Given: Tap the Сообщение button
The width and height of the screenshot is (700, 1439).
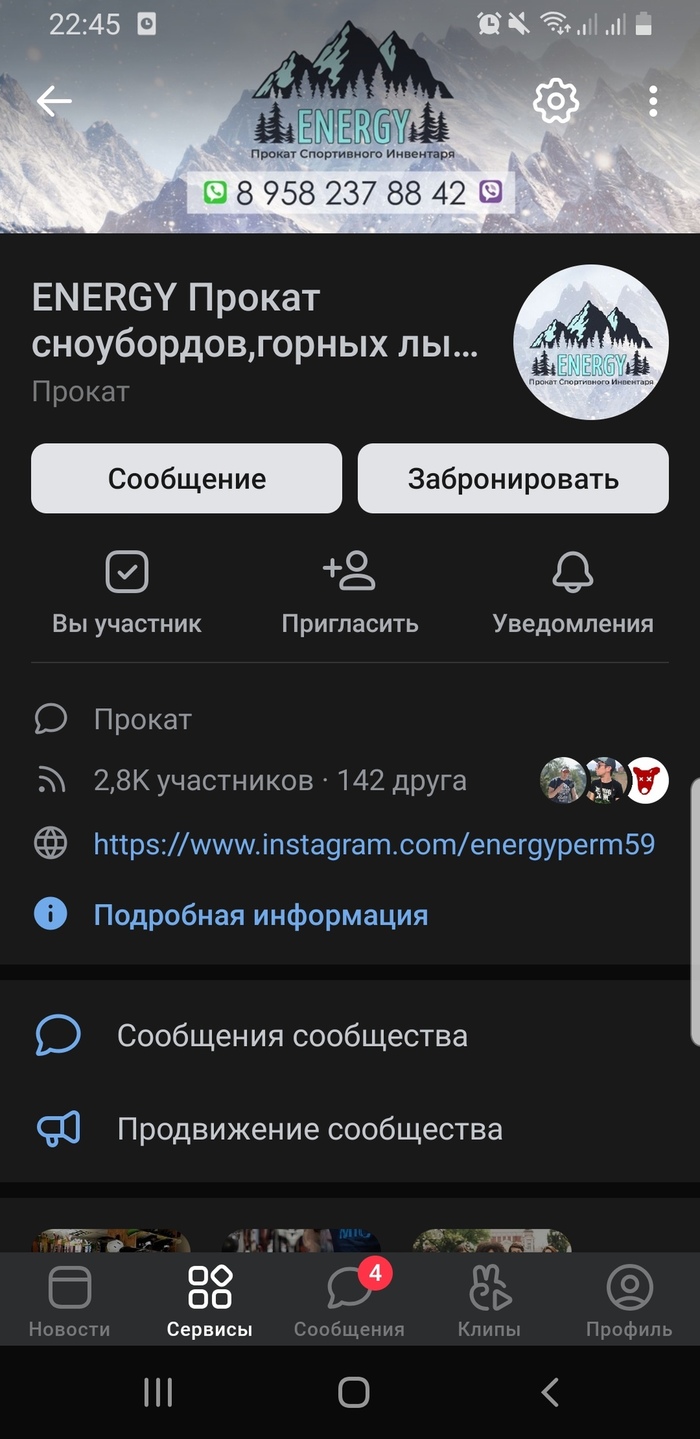Looking at the screenshot, I should point(187,479).
